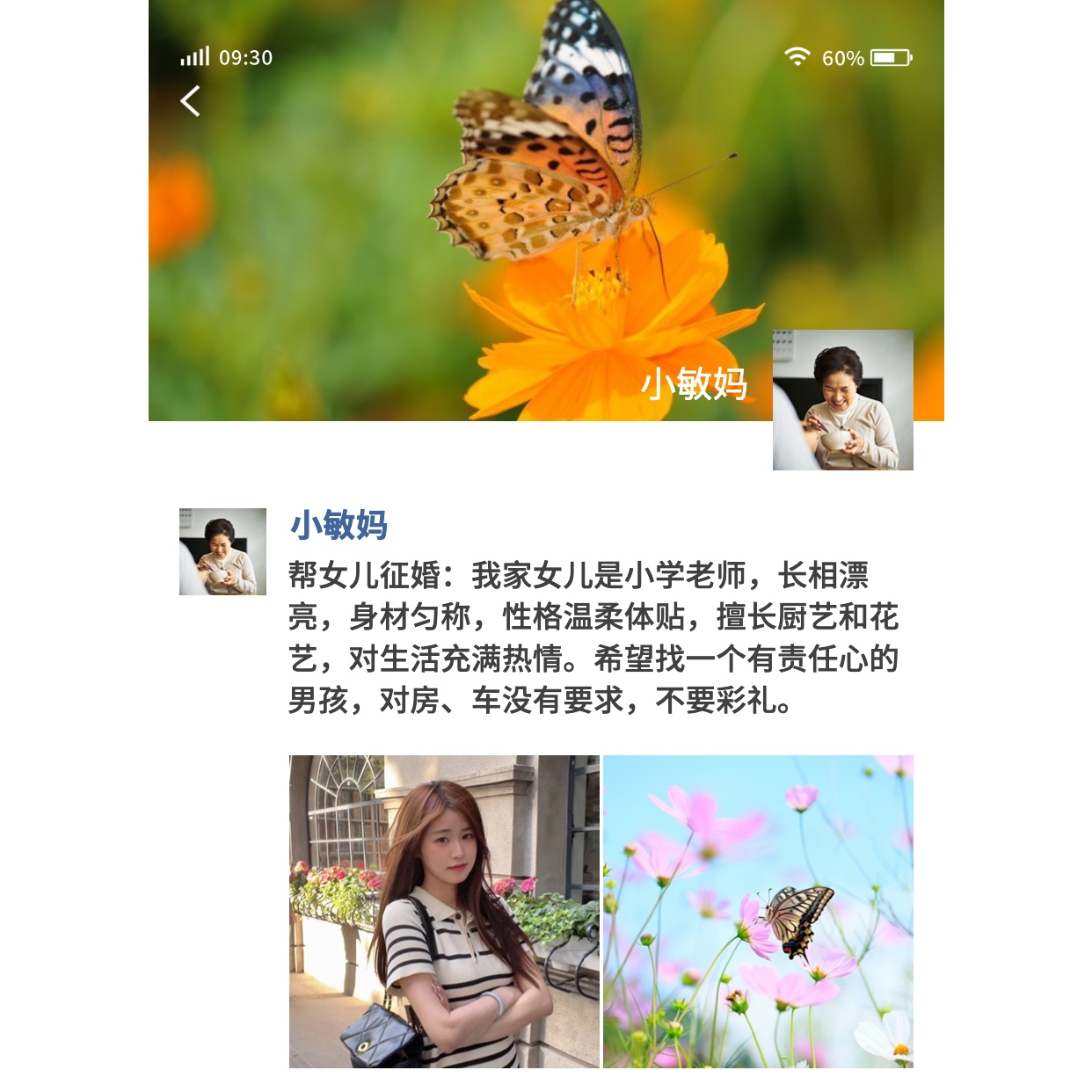Screen dimensions: 1092x1092
Task: Open 小敏妈's large profile avatar on cover
Action: pyautogui.click(x=842, y=400)
